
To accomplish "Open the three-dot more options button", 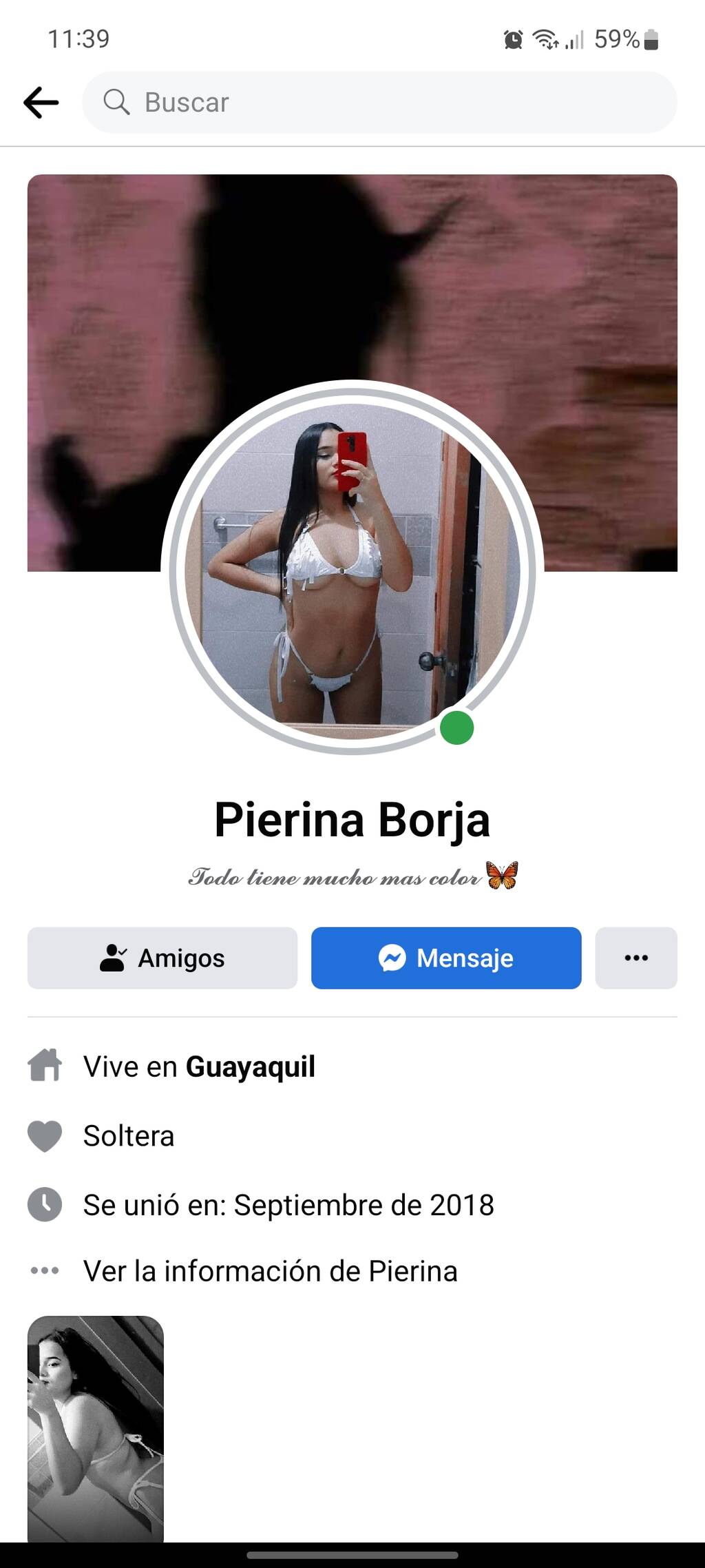I will (x=635, y=958).
